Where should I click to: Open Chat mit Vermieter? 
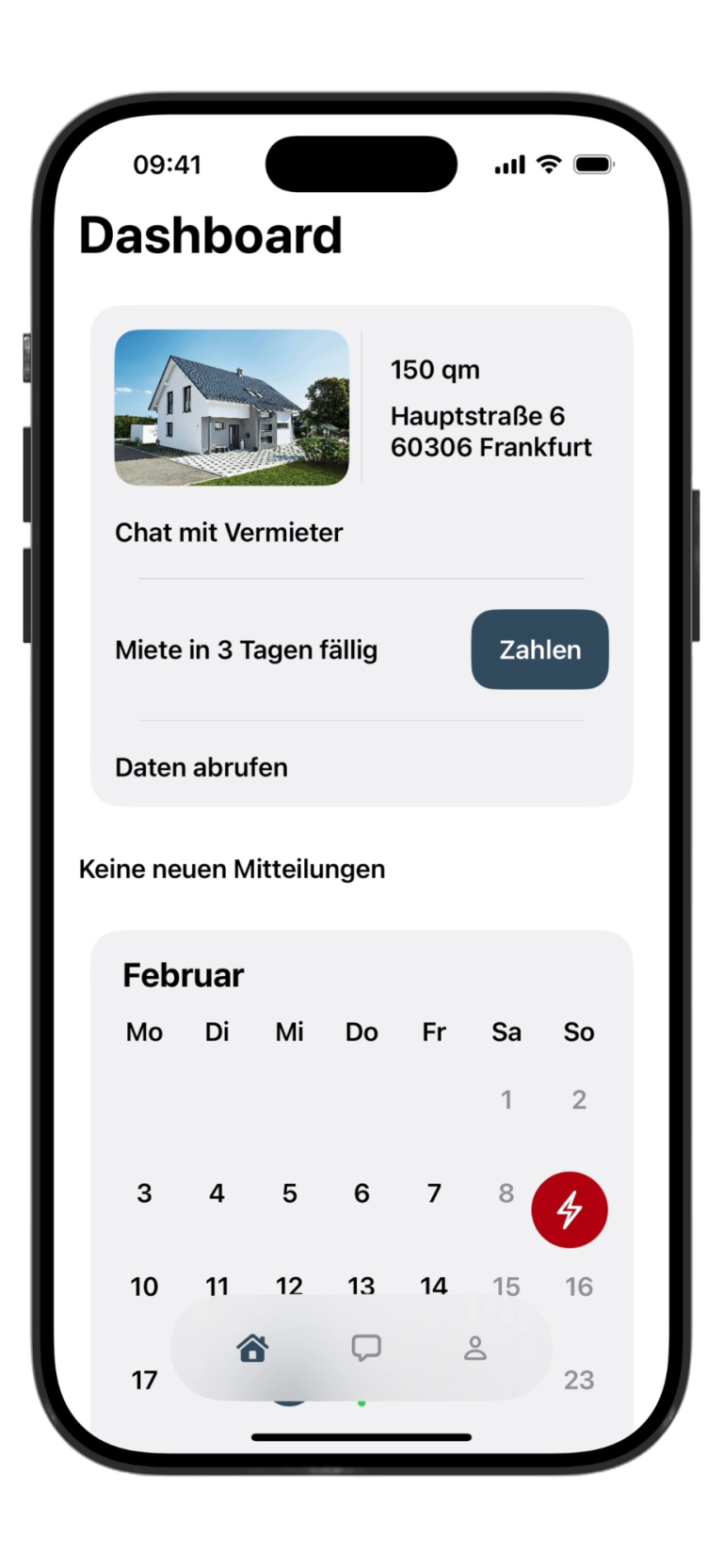[x=229, y=533]
